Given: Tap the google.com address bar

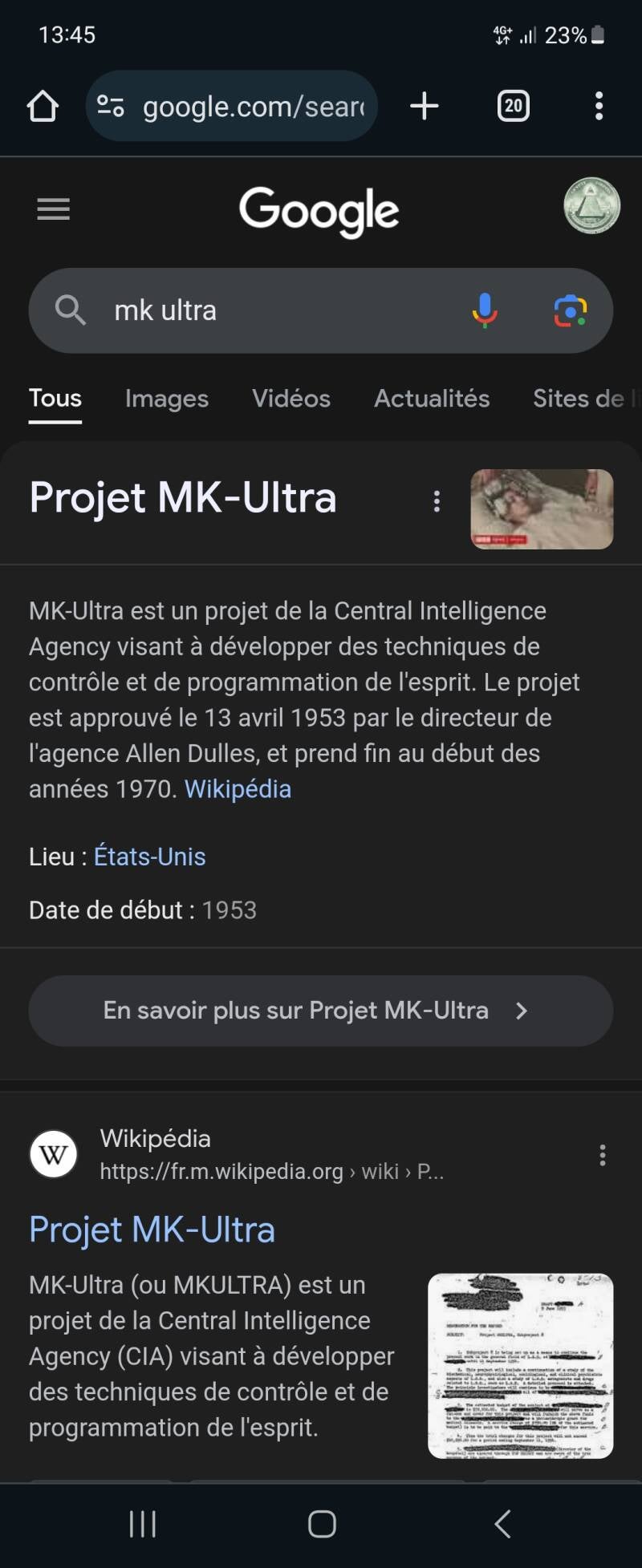Looking at the screenshot, I should tap(241, 106).
